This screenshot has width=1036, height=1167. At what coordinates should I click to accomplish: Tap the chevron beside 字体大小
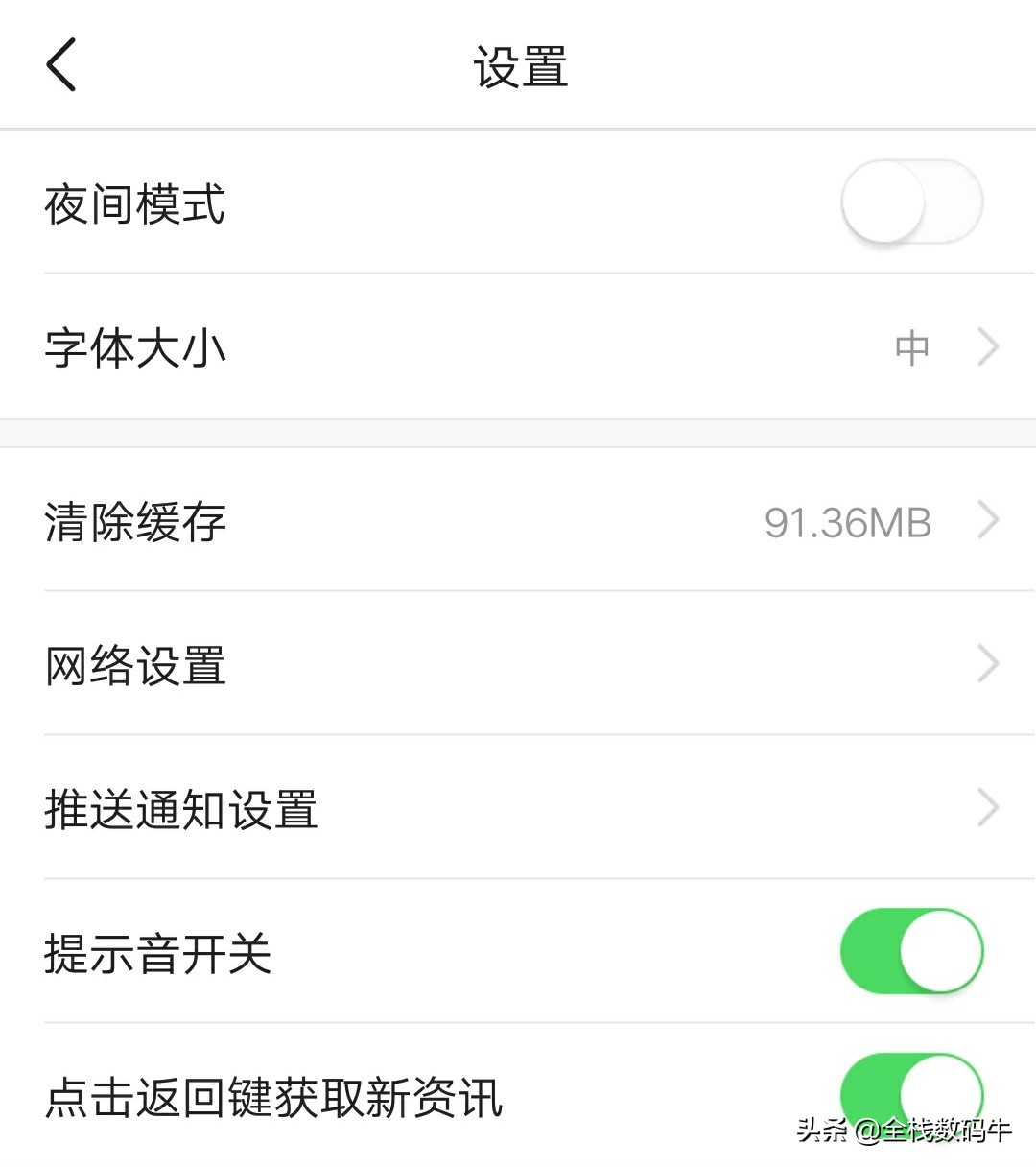(x=988, y=347)
